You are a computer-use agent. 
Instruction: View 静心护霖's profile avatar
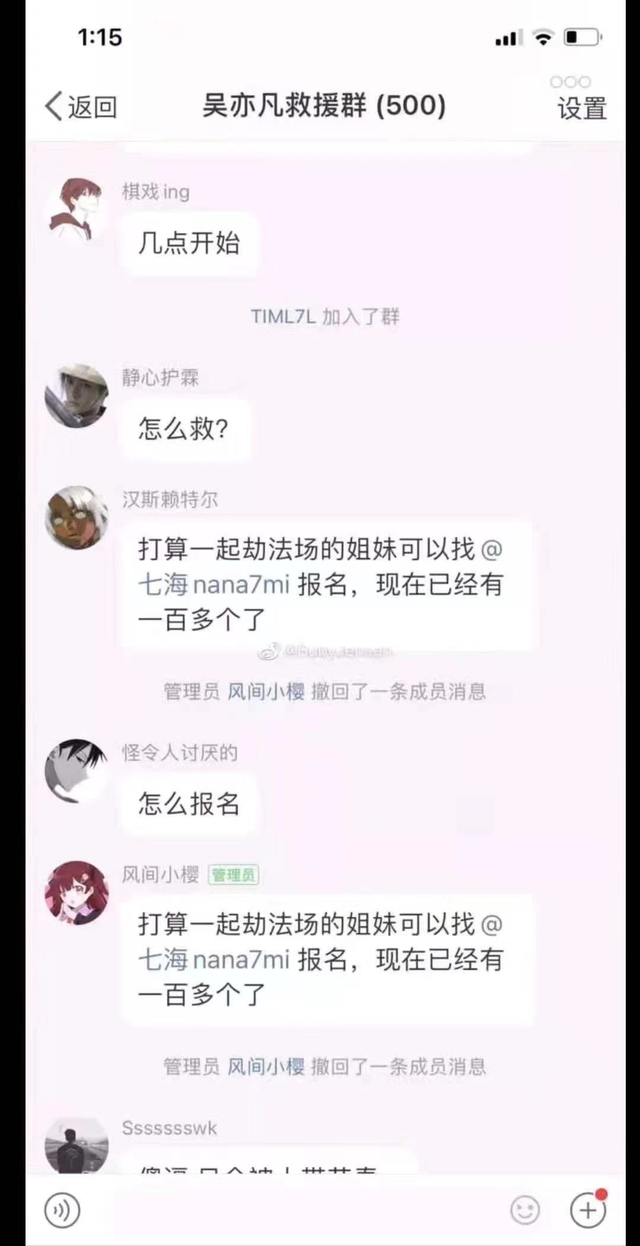tap(76, 396)
